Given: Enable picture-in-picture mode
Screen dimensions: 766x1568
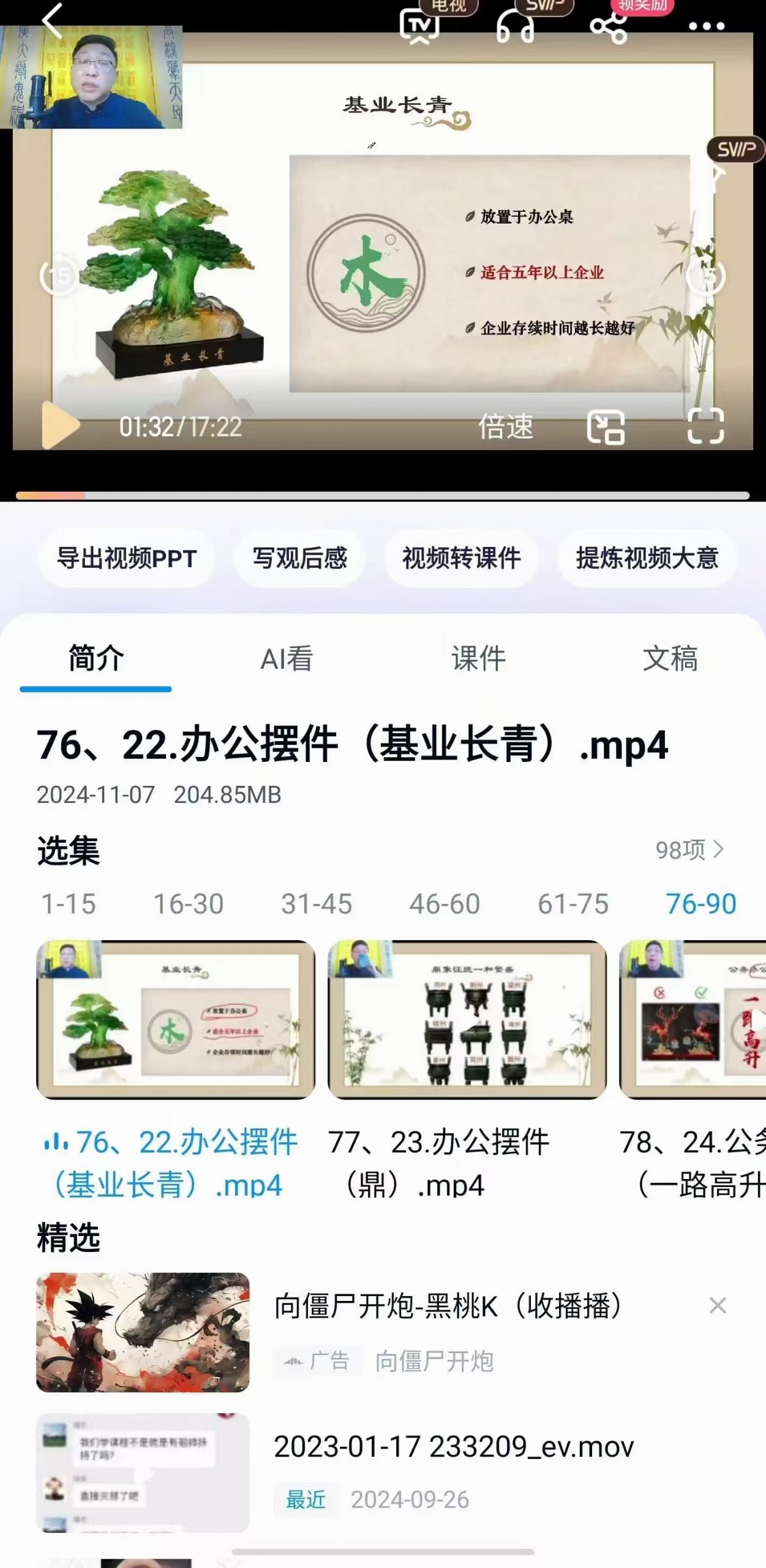Looking at the screenshot, I should pyautogui.click(x=606, y=426).
